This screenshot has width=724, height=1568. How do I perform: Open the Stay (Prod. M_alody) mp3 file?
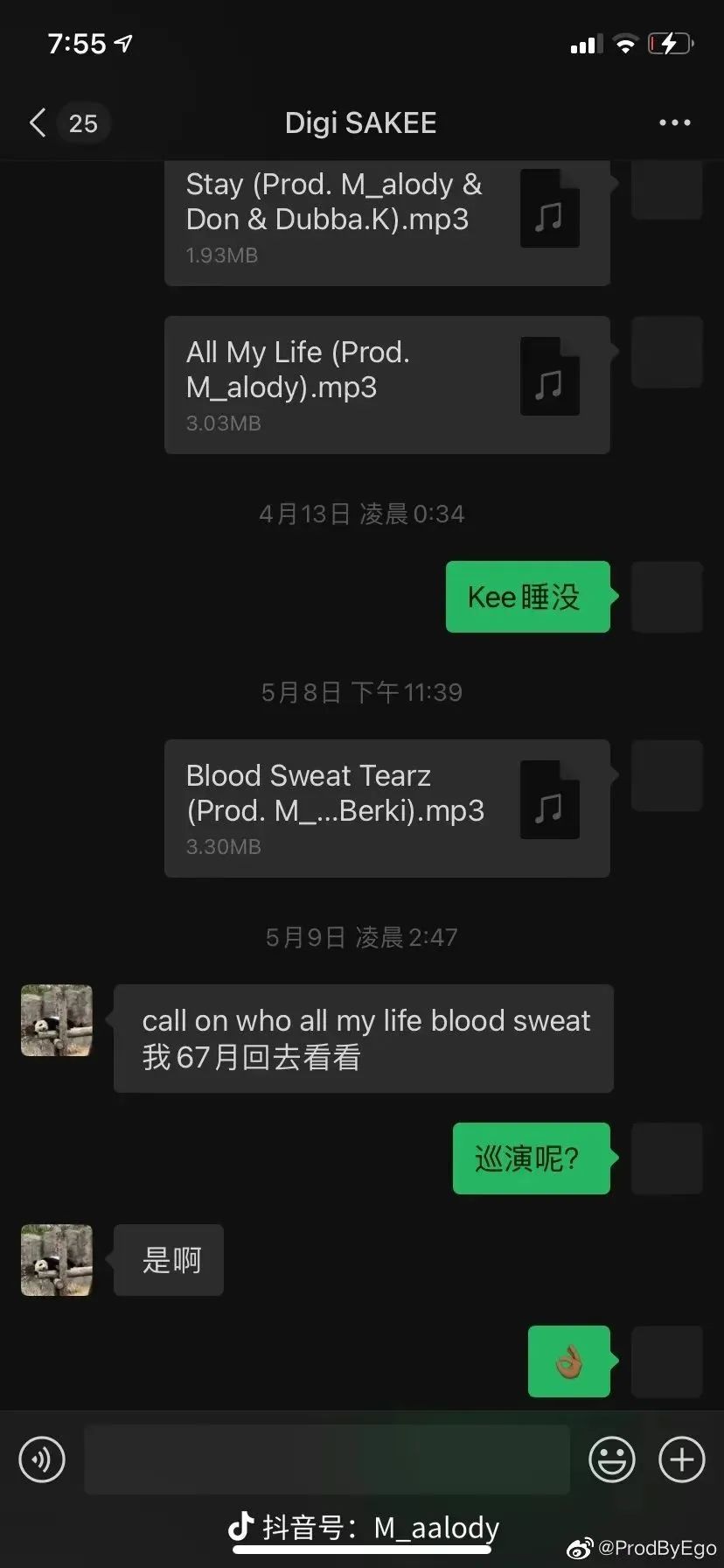click(x=386, y=219)
